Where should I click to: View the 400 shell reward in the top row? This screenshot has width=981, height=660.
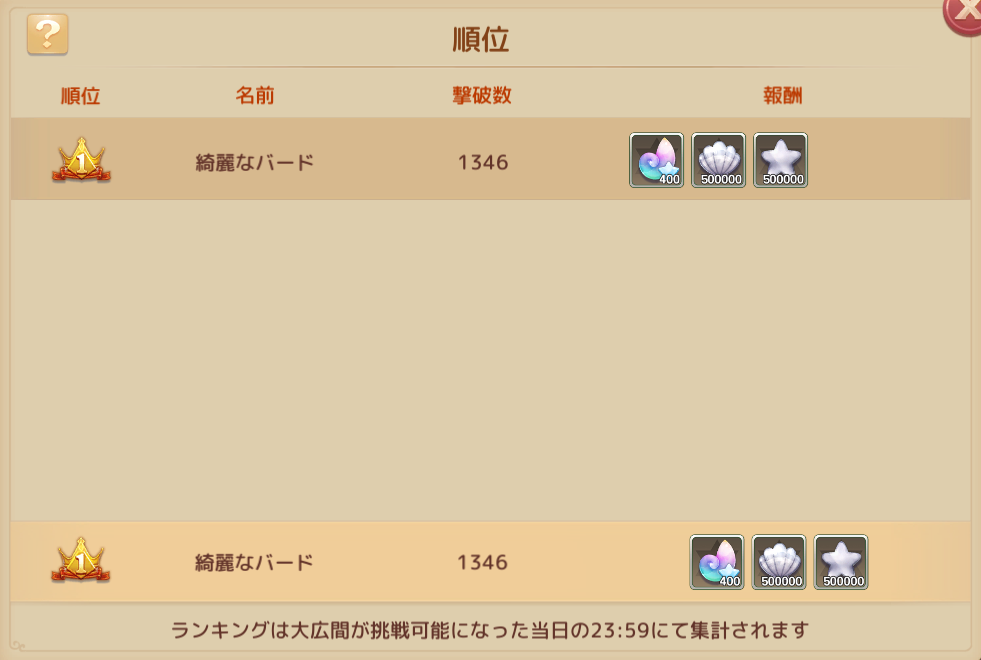click(657, 160)
